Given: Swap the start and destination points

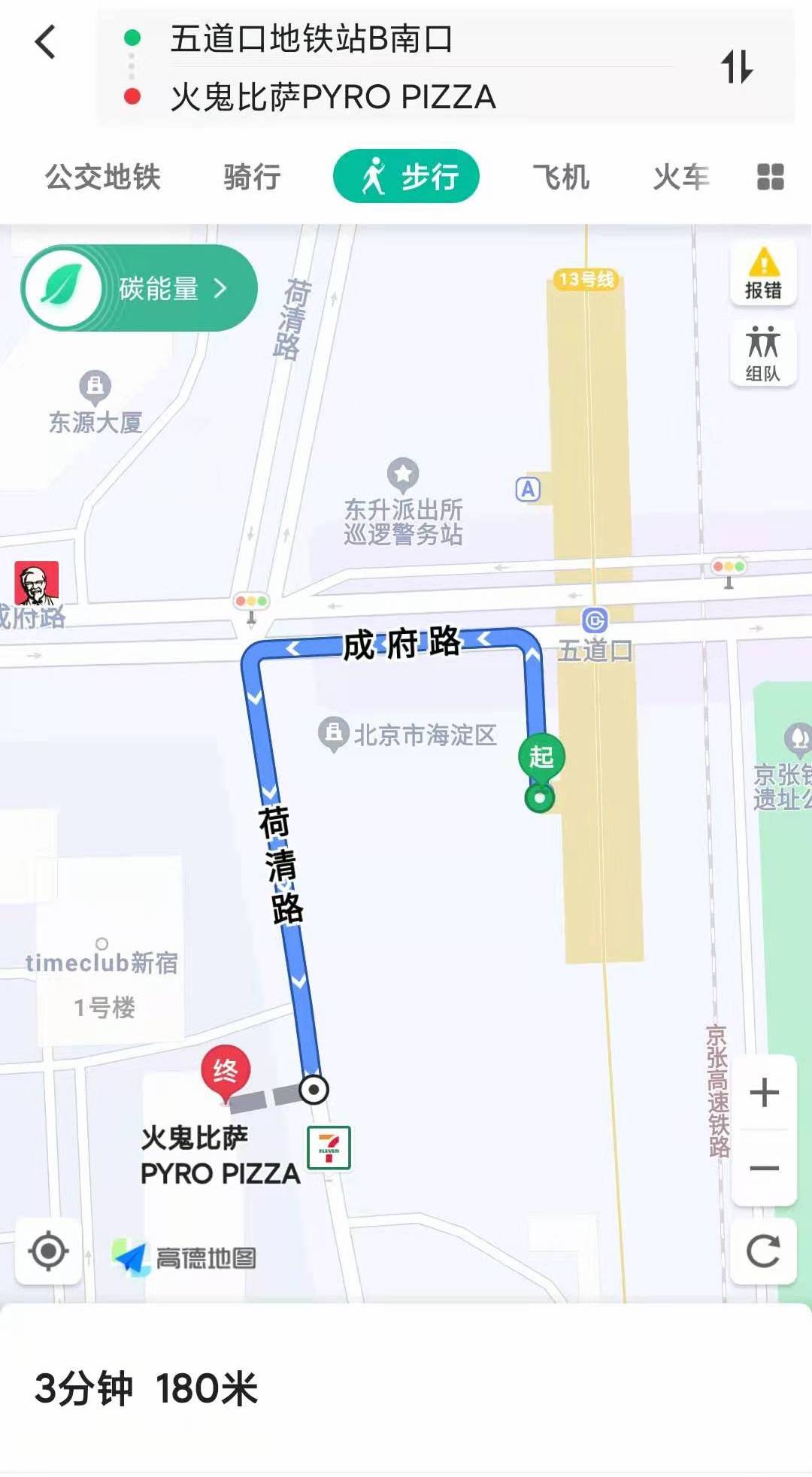Looking at the screenshot, I should [x=736, y=67].
